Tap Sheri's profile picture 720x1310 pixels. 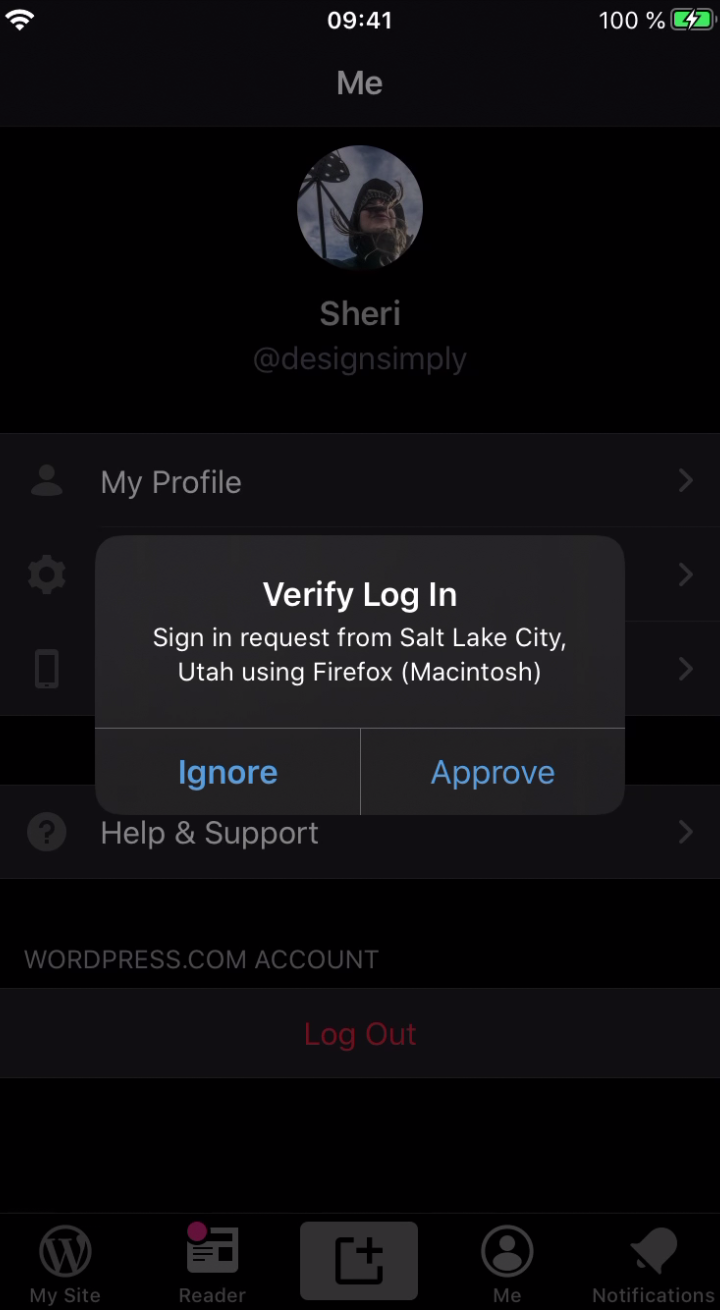tap(359, 207)
